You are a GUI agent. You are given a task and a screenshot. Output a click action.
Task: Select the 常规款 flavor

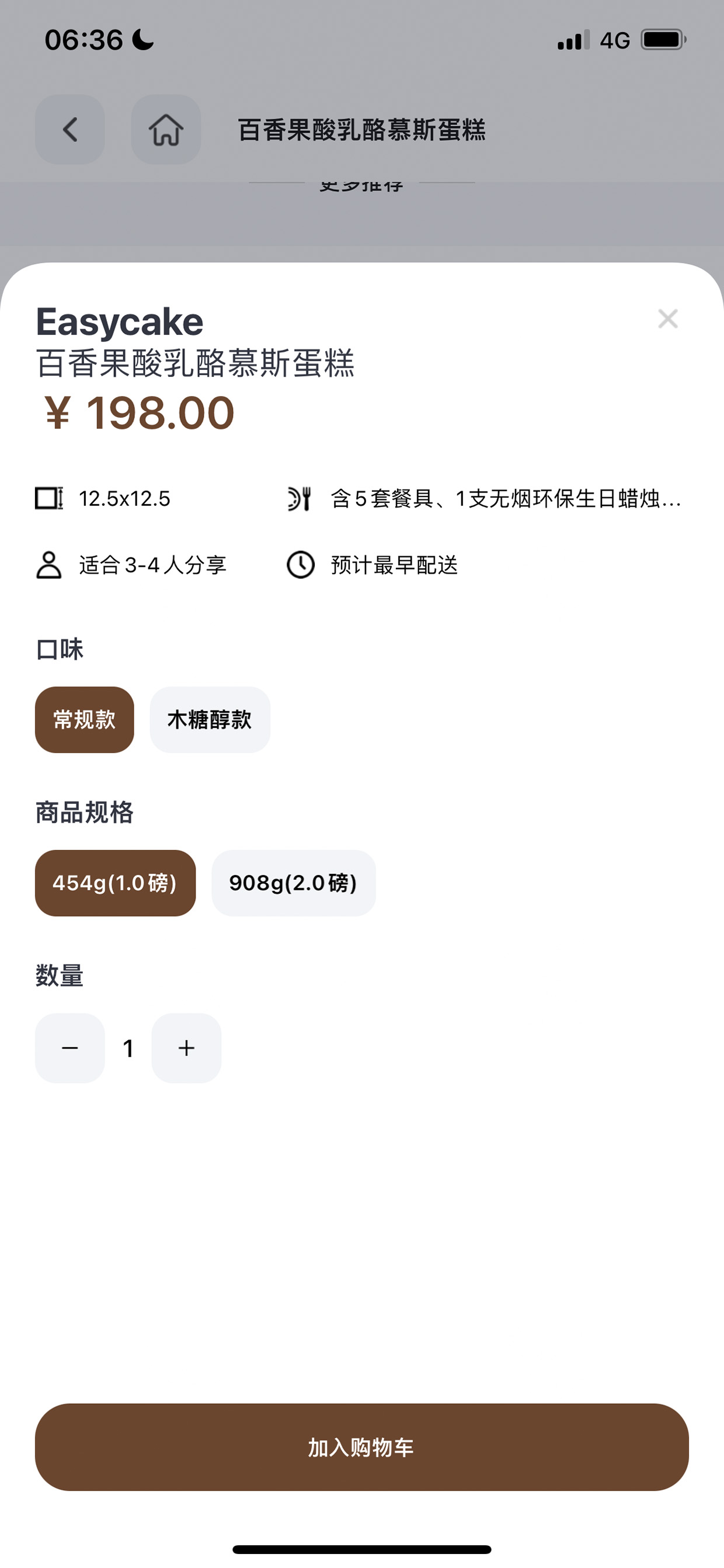85,720
